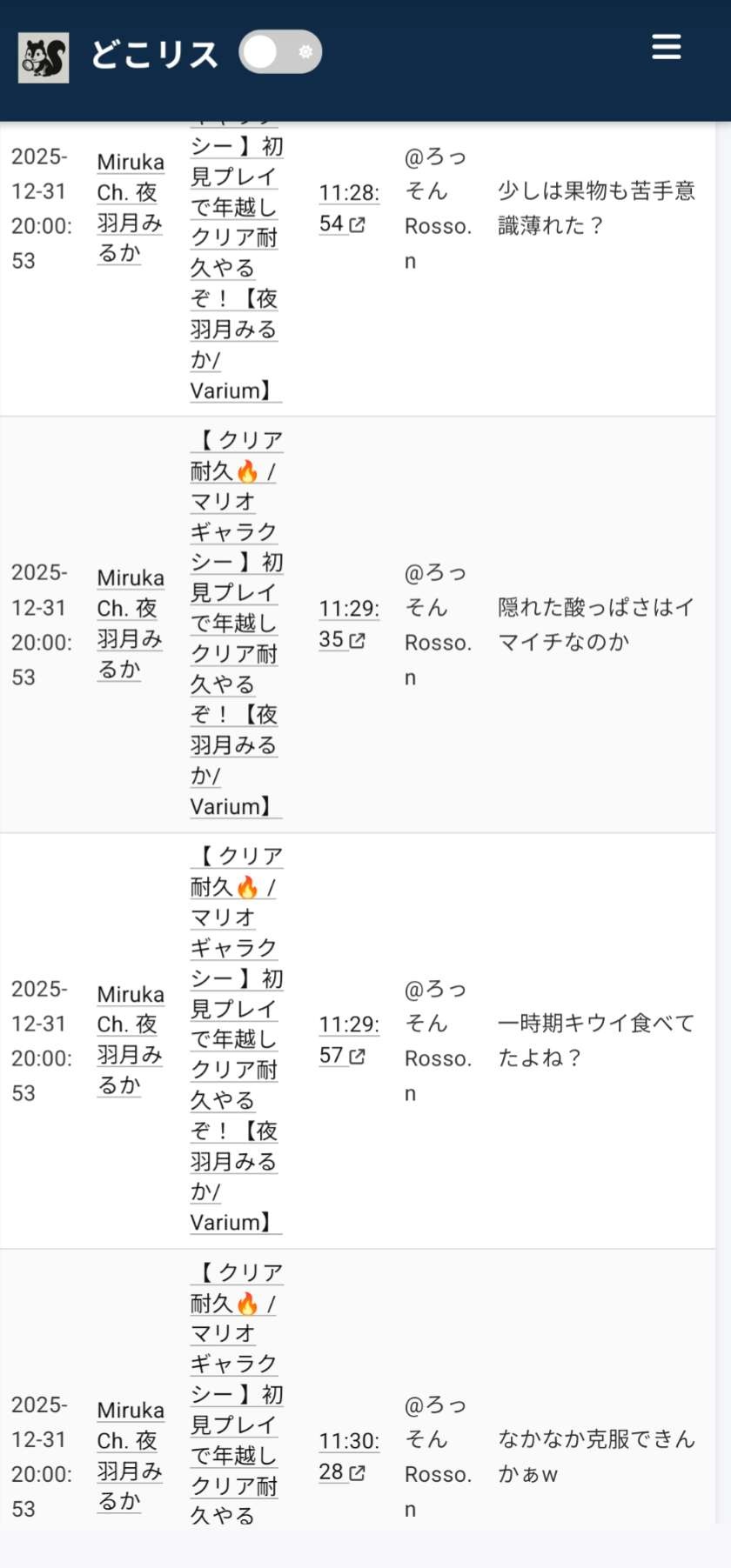The height and width of the screenshot is (1568, 731).
Task: Open the hamburger menu
Action: pos(666,47)
